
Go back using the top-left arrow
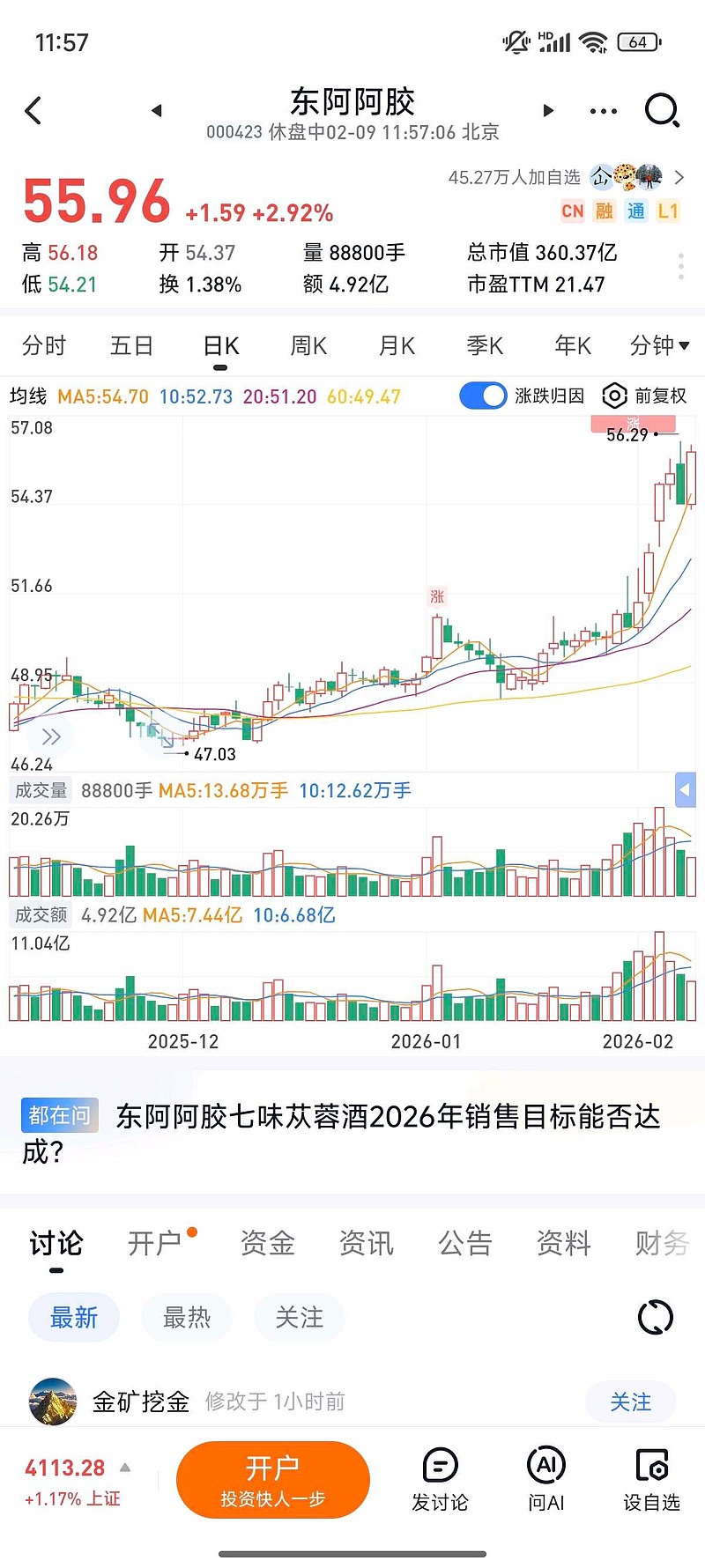[33, 111]
